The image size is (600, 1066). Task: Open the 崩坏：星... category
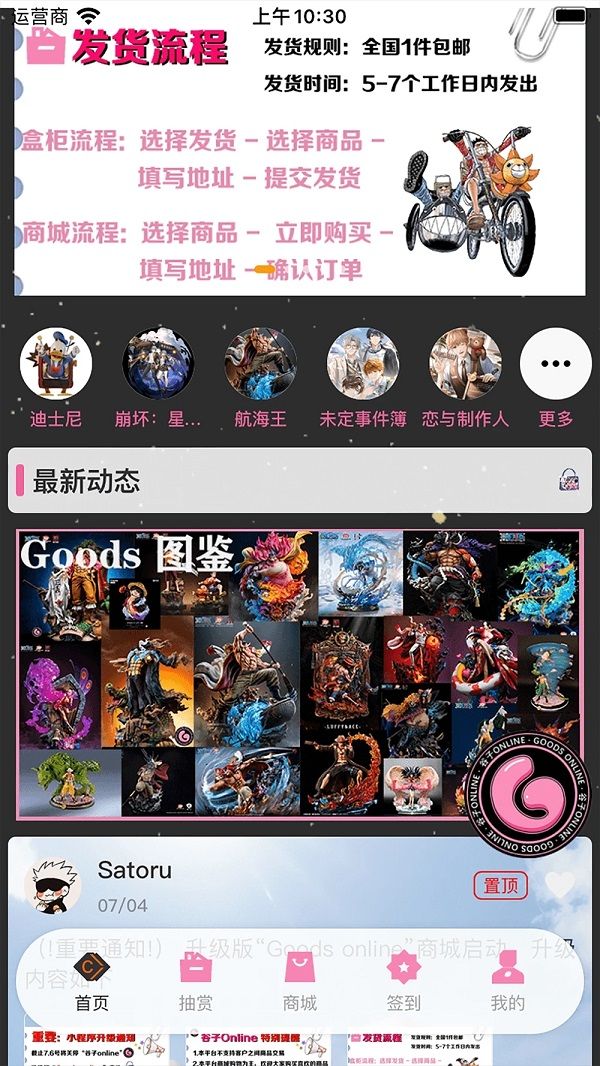(158, 378)
